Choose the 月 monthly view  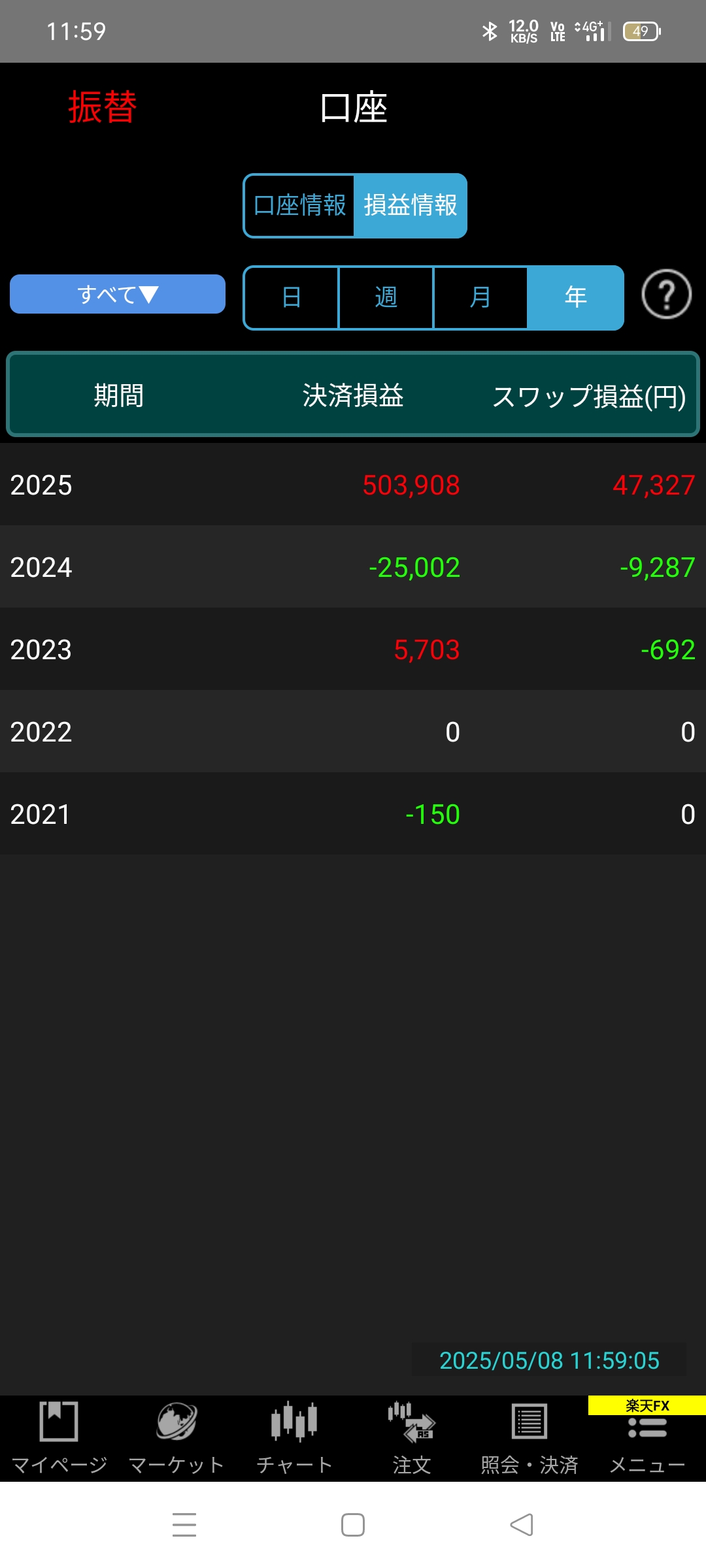480,298
